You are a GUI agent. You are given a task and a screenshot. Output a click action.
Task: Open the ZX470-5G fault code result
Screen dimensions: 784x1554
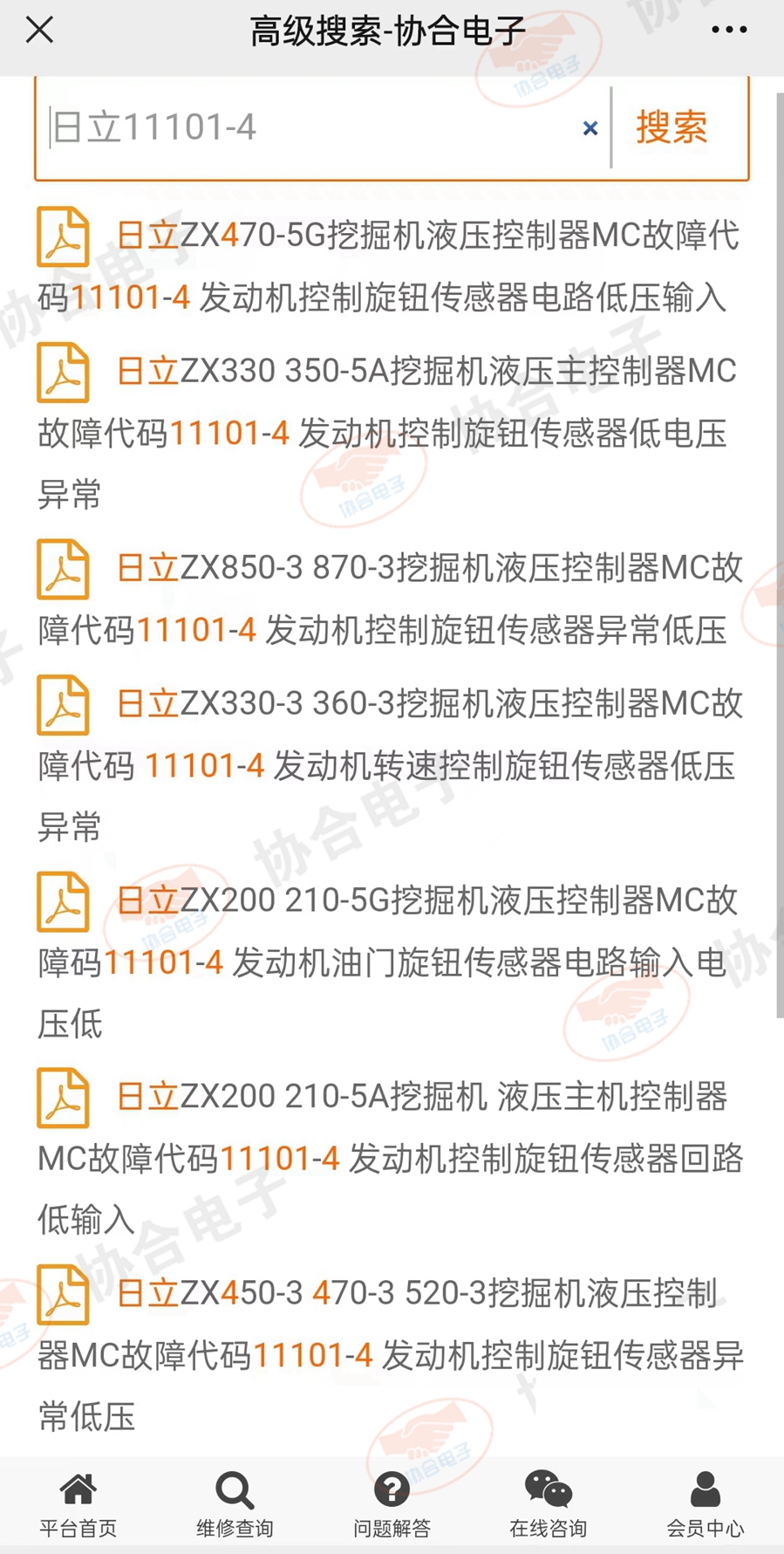coord(390,266)
